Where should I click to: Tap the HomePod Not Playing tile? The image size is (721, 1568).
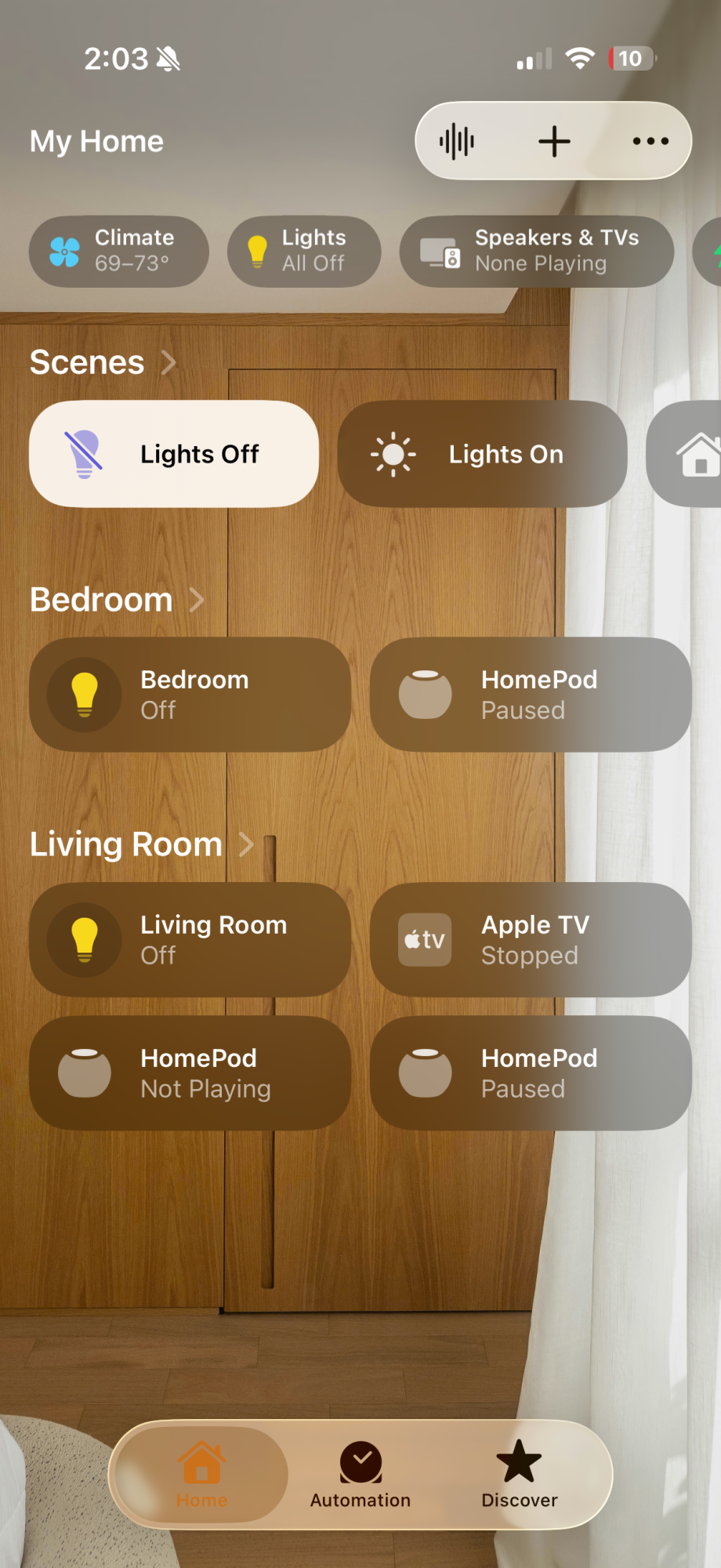(x=190, y=1073)
